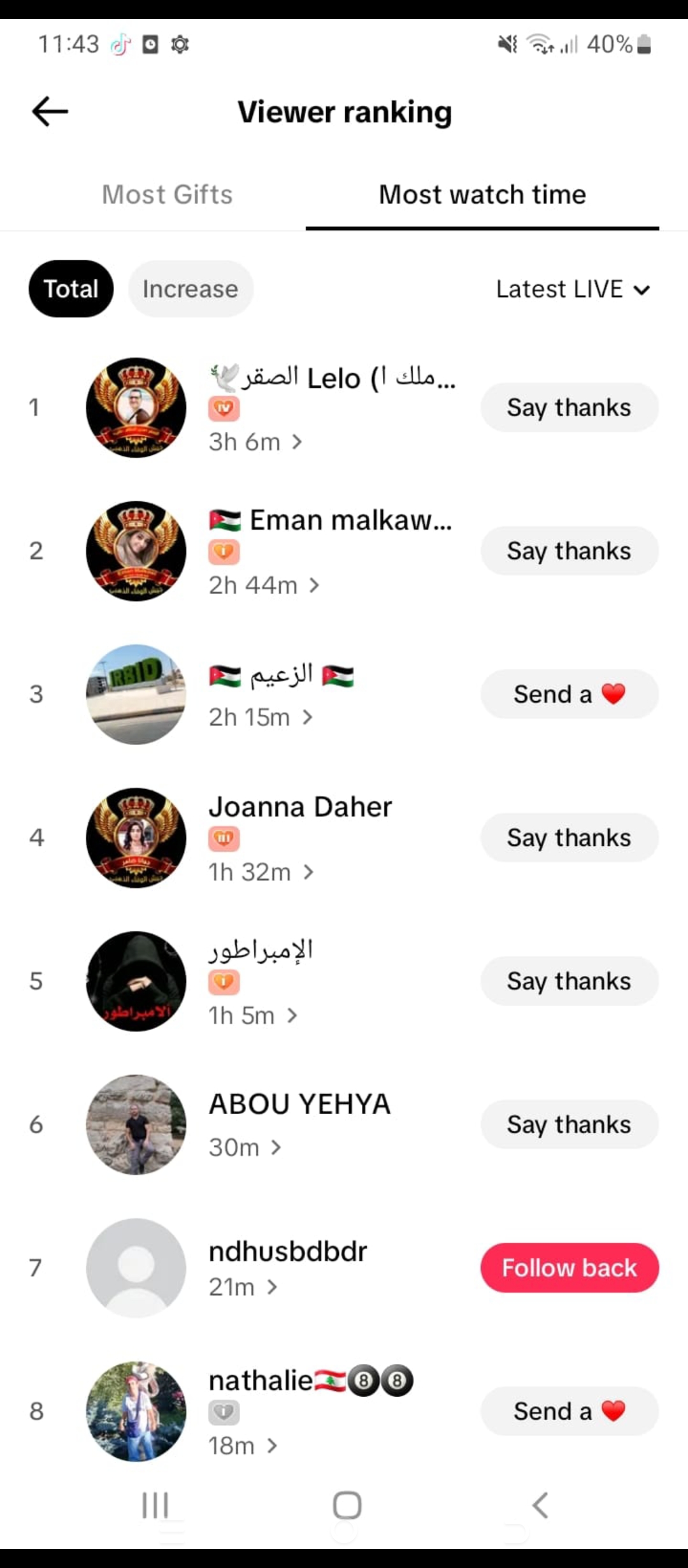Select the Most watch time tab
This screenshot has width=688, height=1568.
point(482,194)
